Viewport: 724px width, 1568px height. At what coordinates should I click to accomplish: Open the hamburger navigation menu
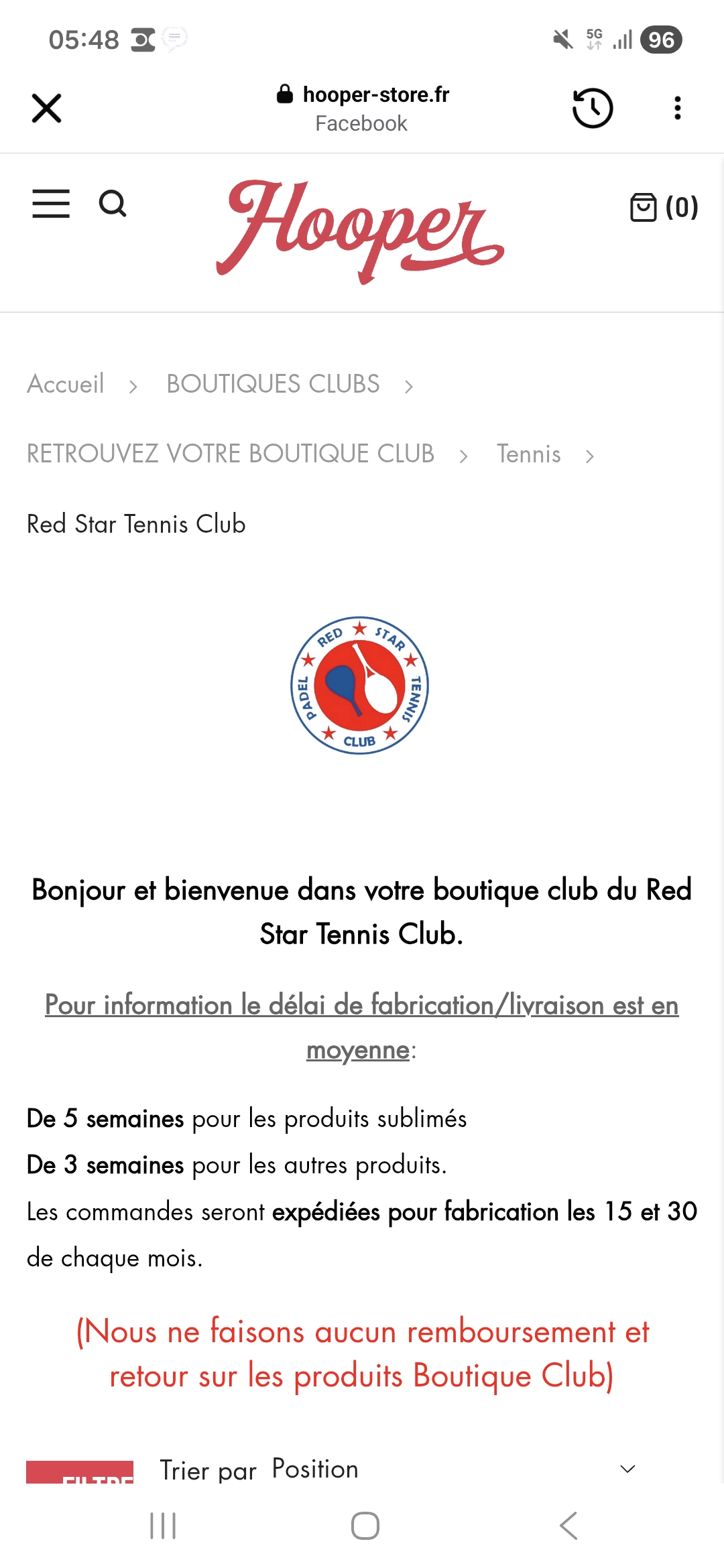tap(51, 204)
